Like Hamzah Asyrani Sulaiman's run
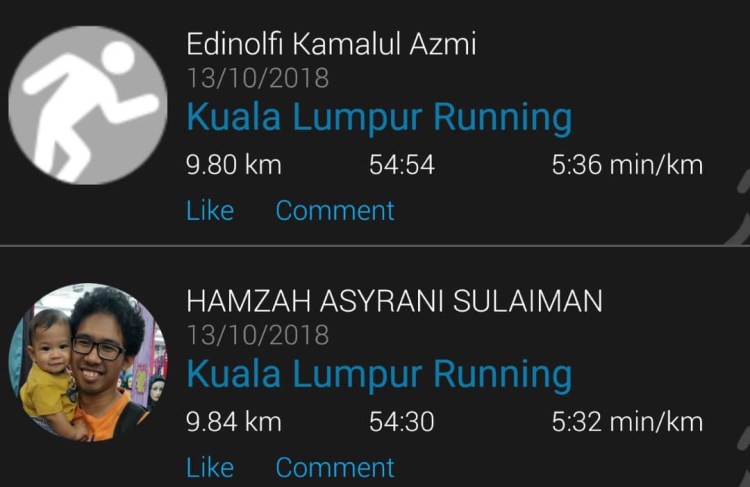750x487 pixels. (210, 467)
